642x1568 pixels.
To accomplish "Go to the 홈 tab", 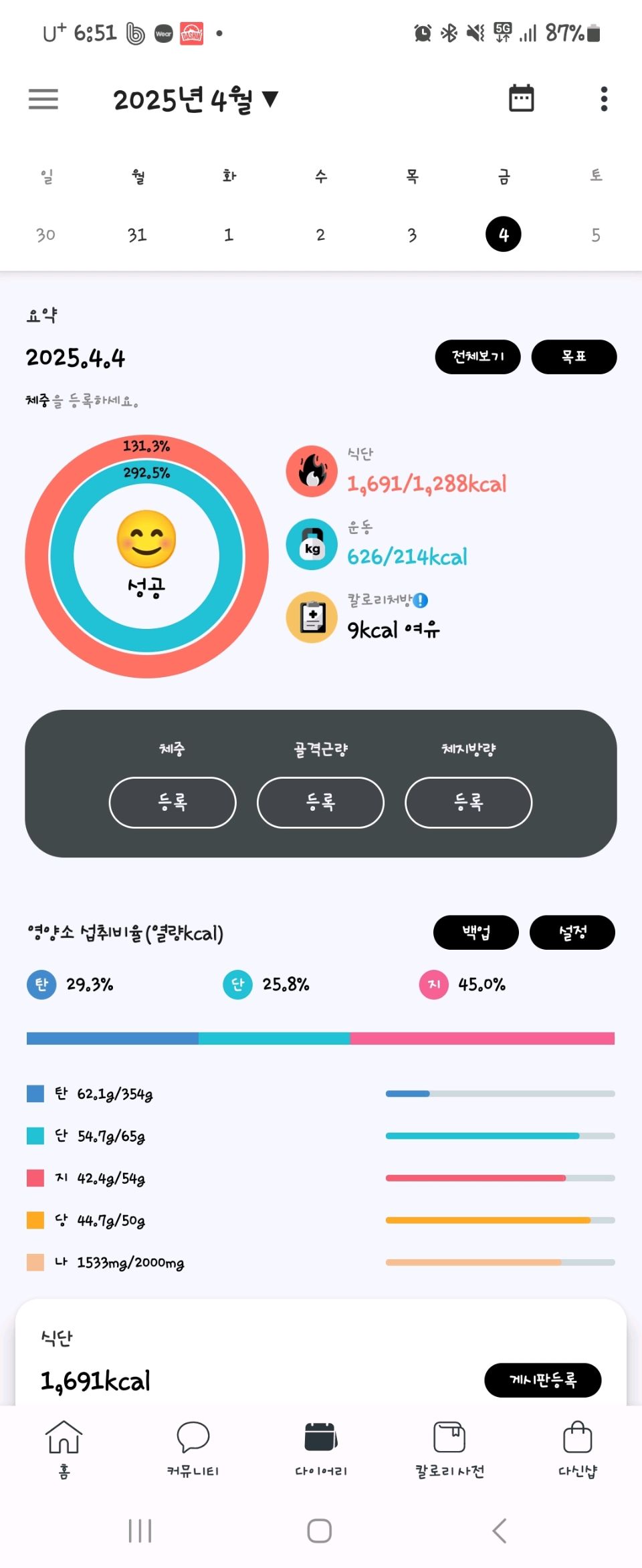I will click(x=64, y=1448).
